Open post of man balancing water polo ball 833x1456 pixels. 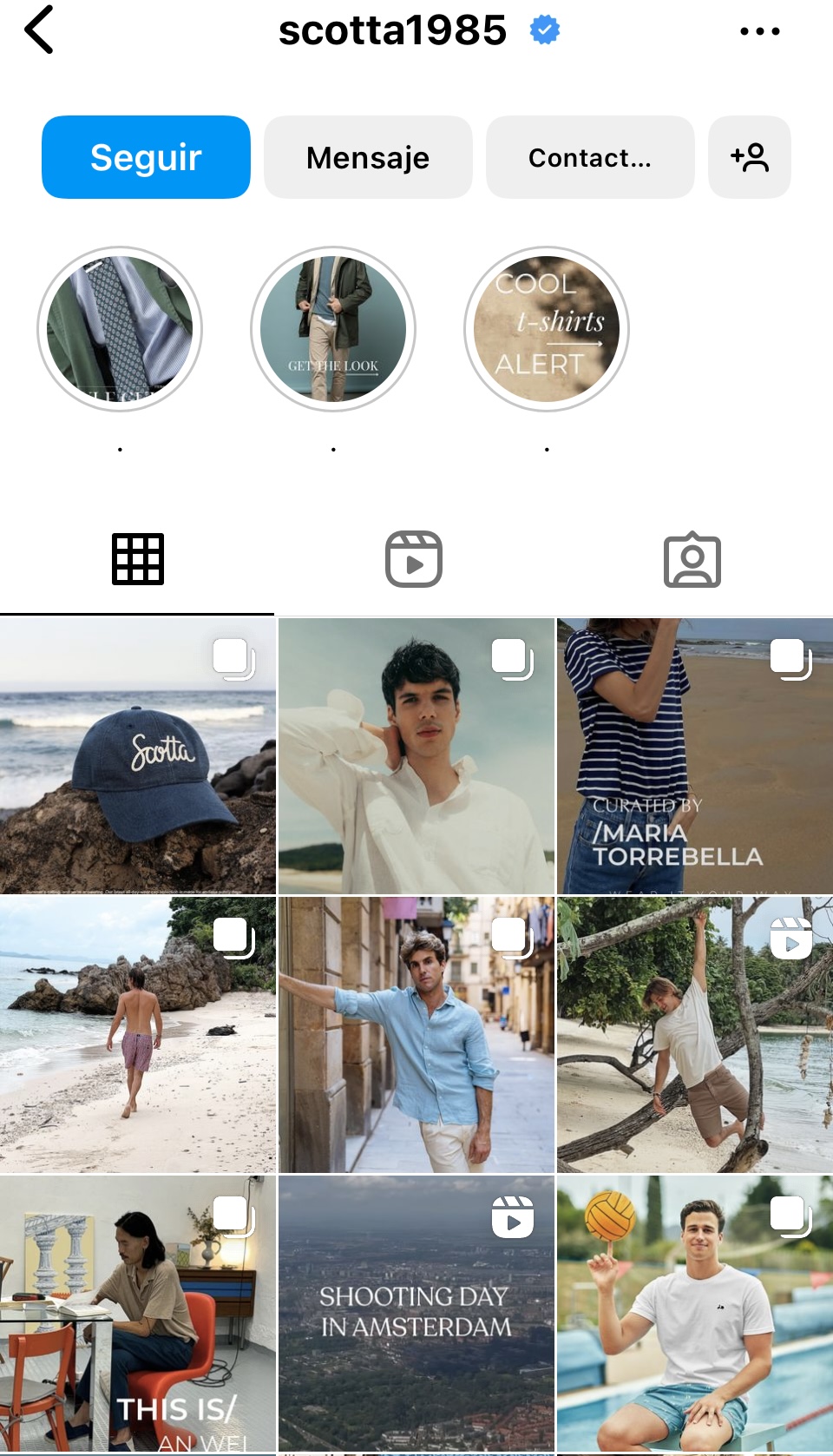(x=694, y=1313)
